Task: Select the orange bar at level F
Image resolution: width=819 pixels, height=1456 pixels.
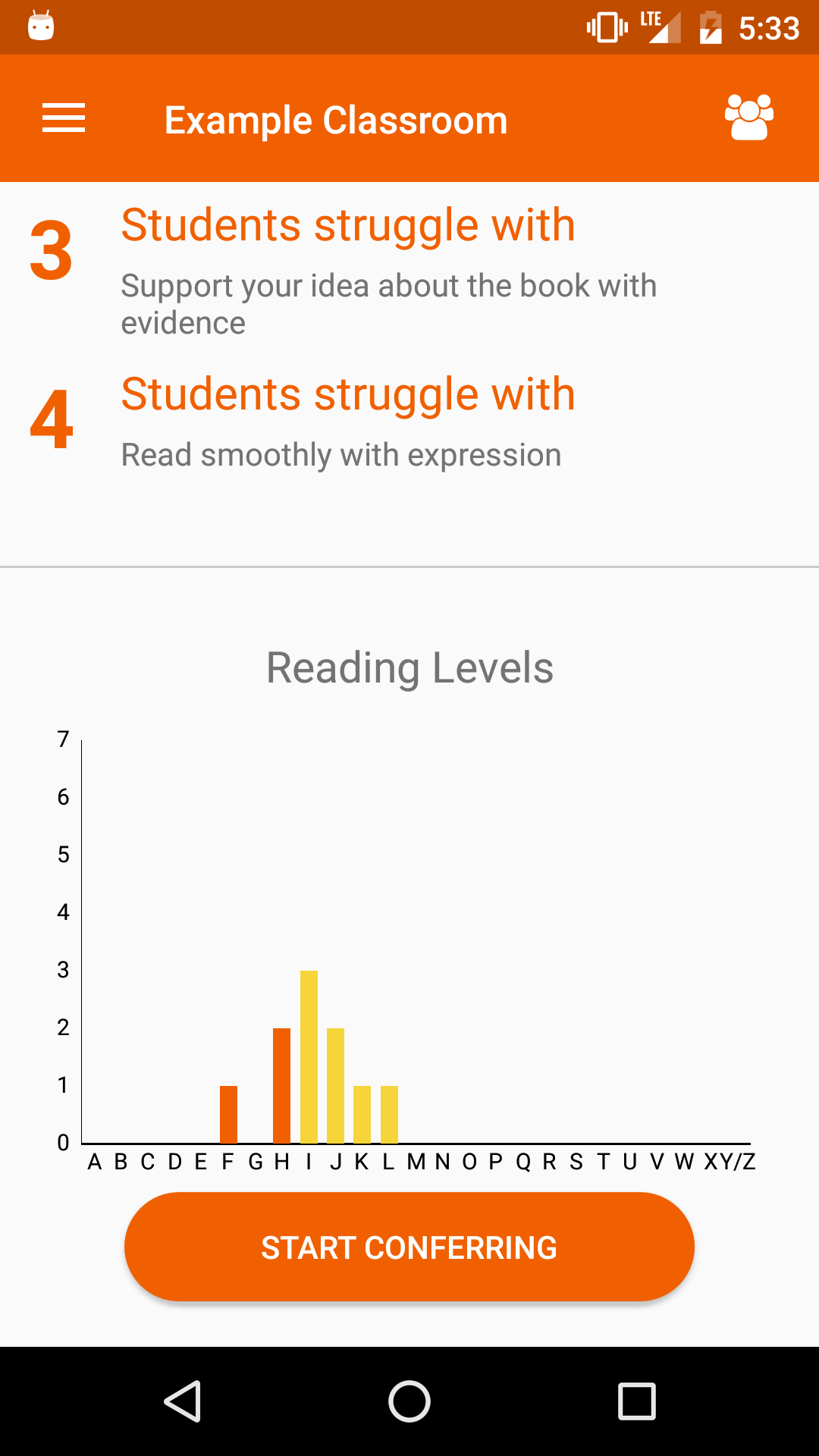Action: [227, 1111]
